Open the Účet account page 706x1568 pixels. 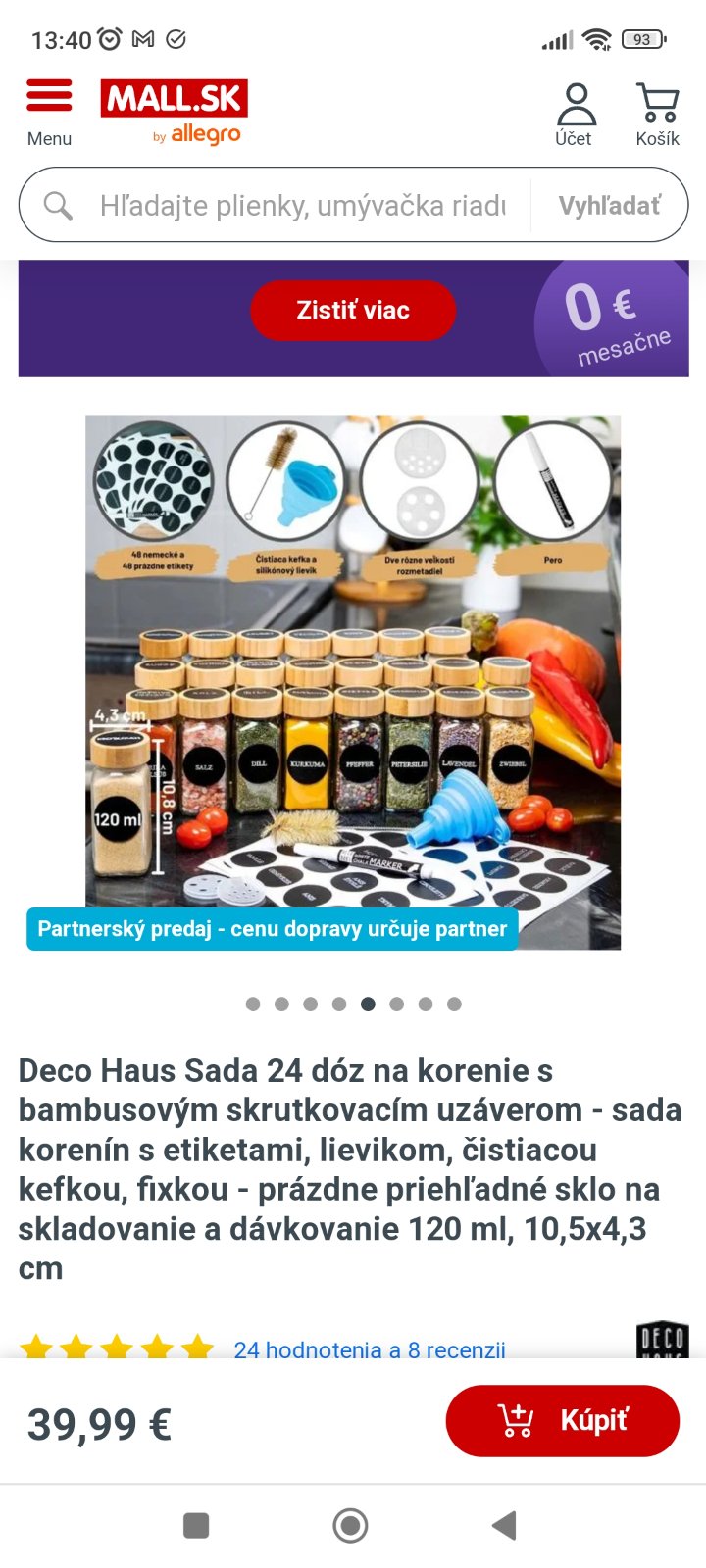[575, 115]
